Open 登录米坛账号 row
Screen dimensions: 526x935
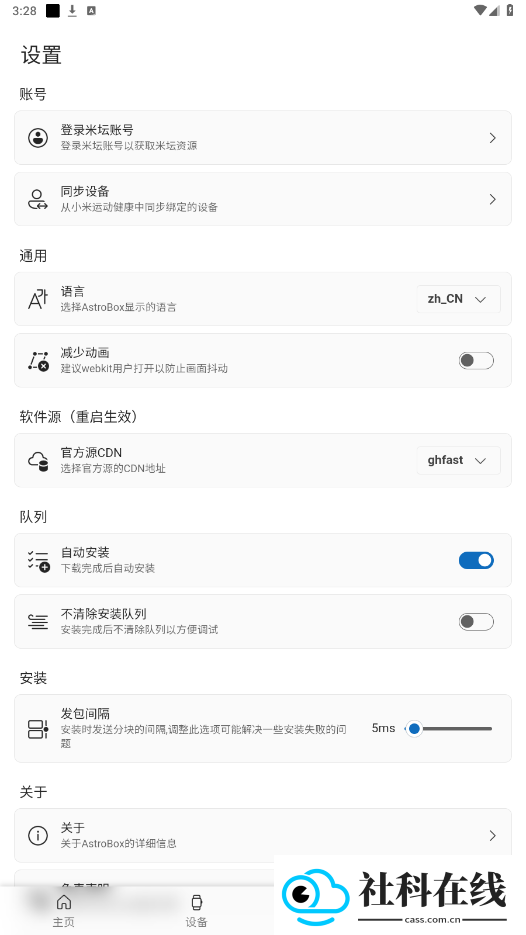tap(262, 137)
